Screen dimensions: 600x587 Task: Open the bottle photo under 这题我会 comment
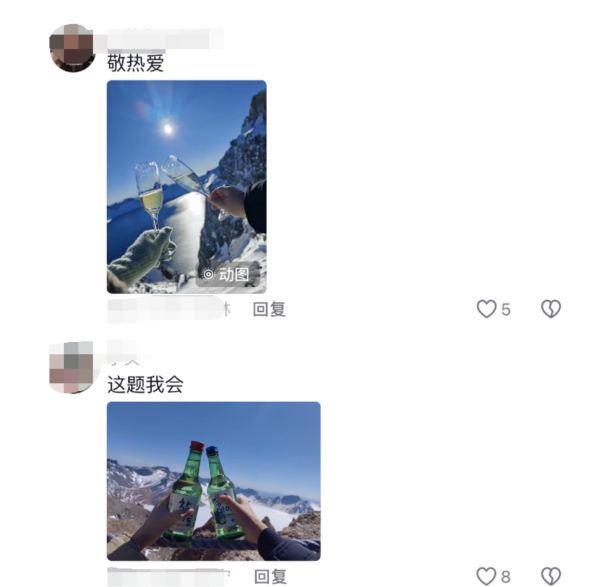[x=213, y=480]
